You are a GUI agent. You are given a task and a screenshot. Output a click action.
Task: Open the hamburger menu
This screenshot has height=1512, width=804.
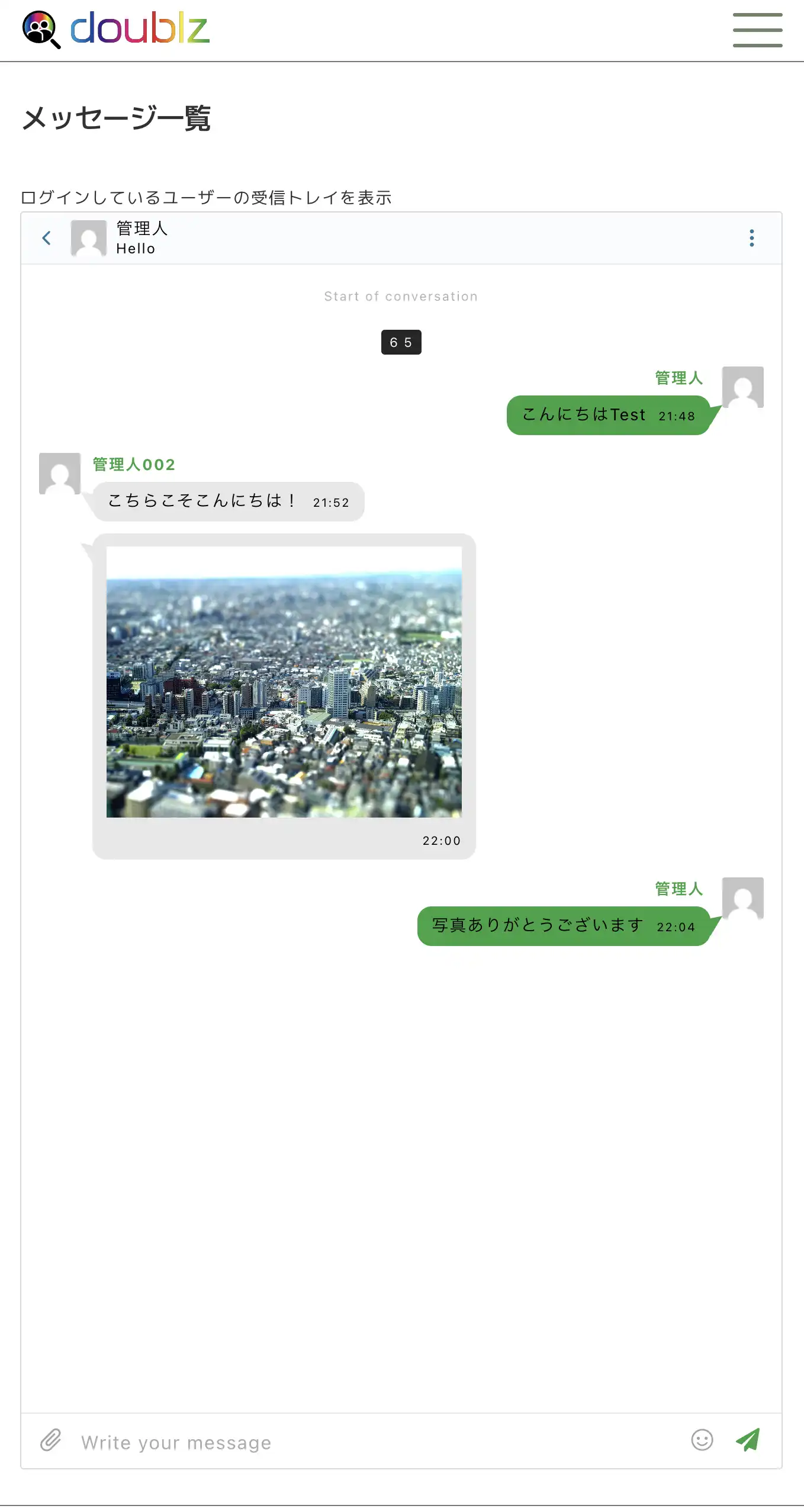pyautogui.click(x=757, y=30)
